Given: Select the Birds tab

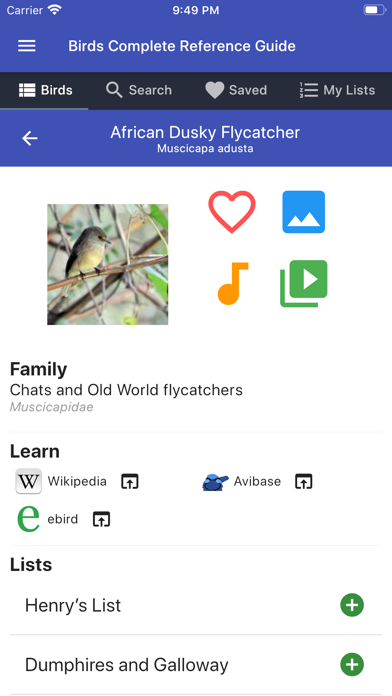Looking at the screenshot, I should [45, 90].
